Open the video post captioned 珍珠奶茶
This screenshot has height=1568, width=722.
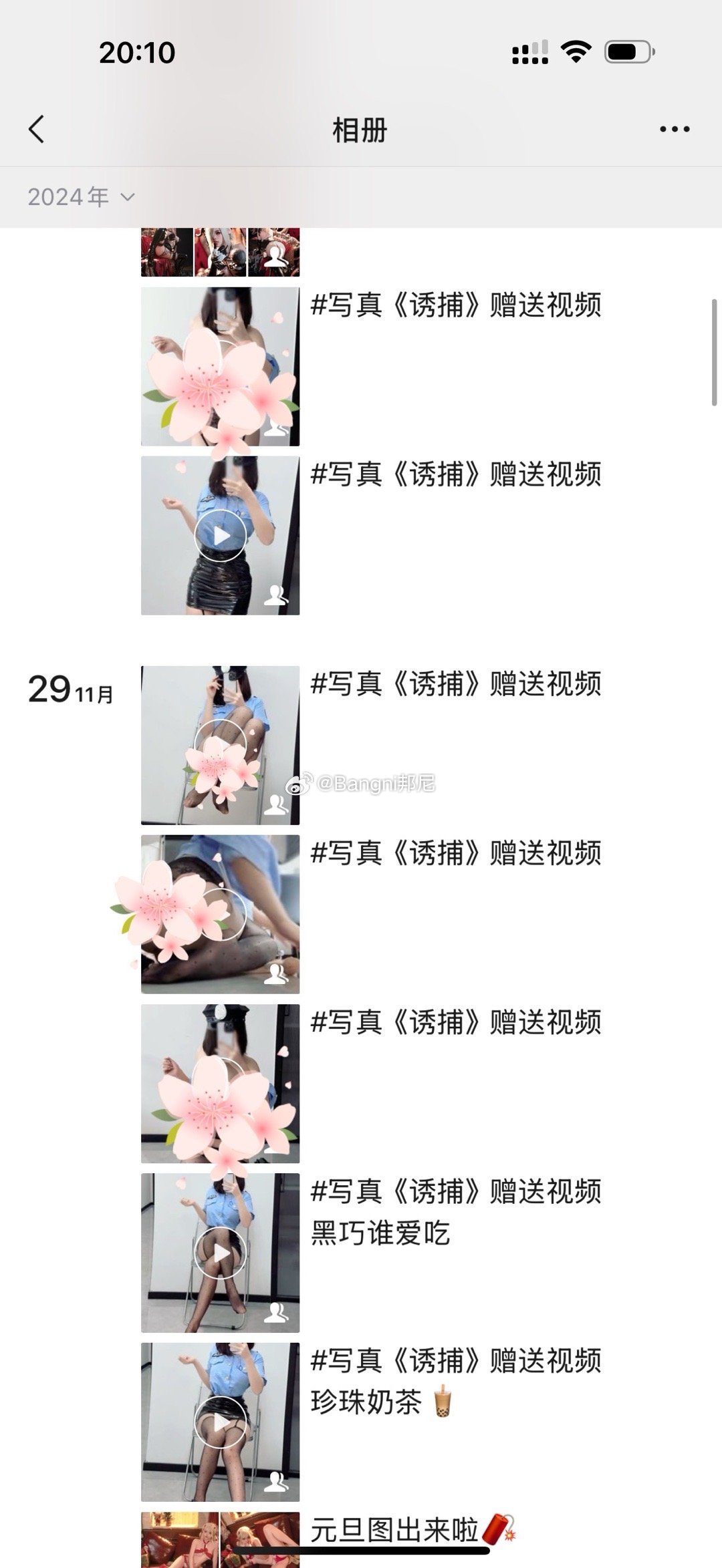(x=220, y=1422)
